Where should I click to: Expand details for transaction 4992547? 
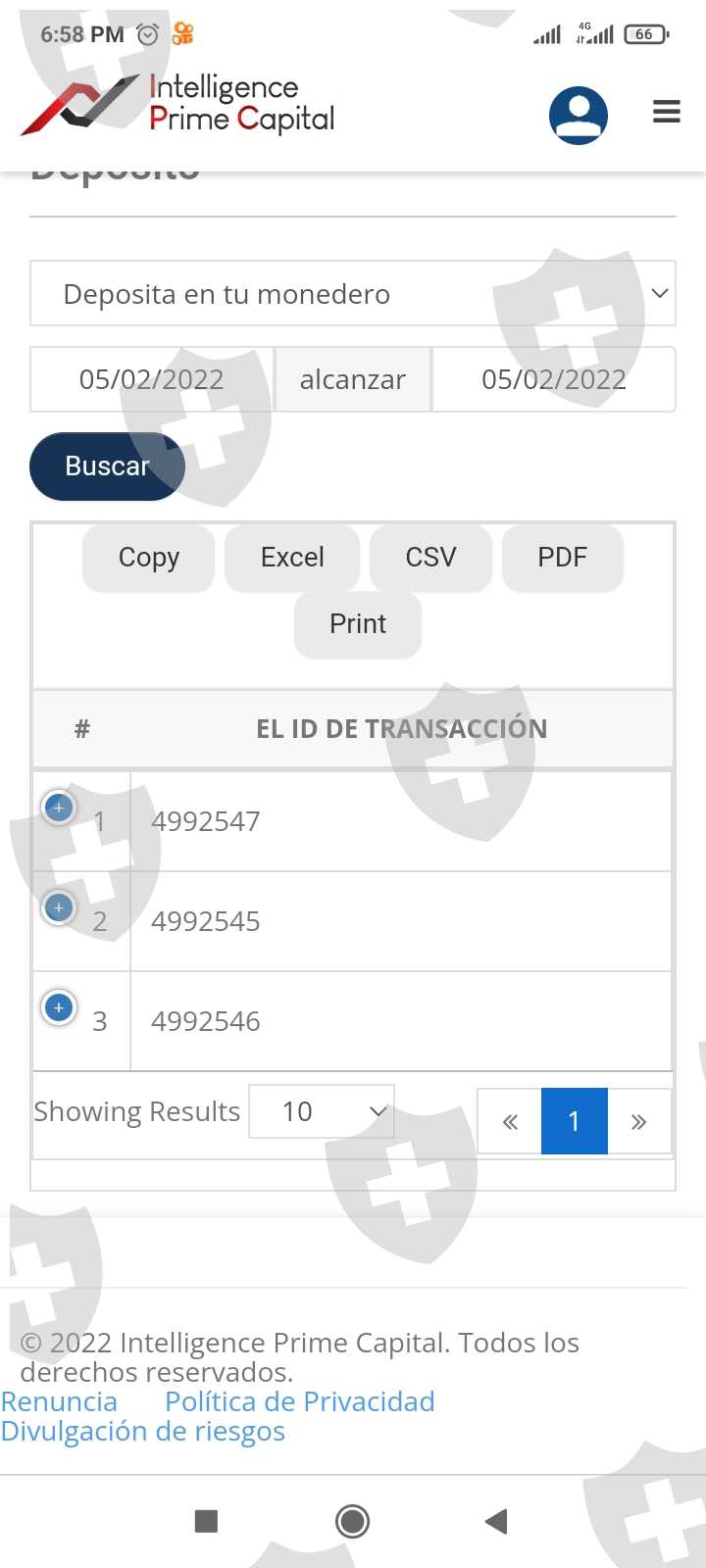[59, 808]
